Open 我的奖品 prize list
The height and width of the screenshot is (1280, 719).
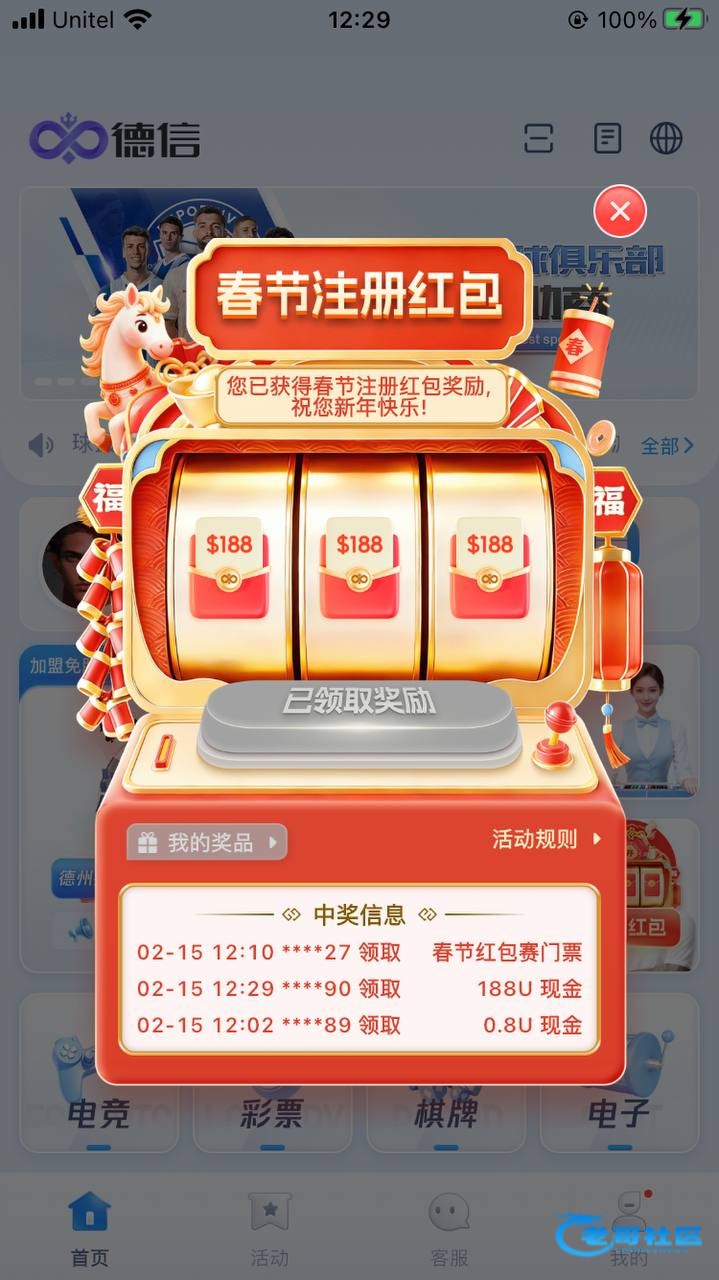tap(207, 842)
